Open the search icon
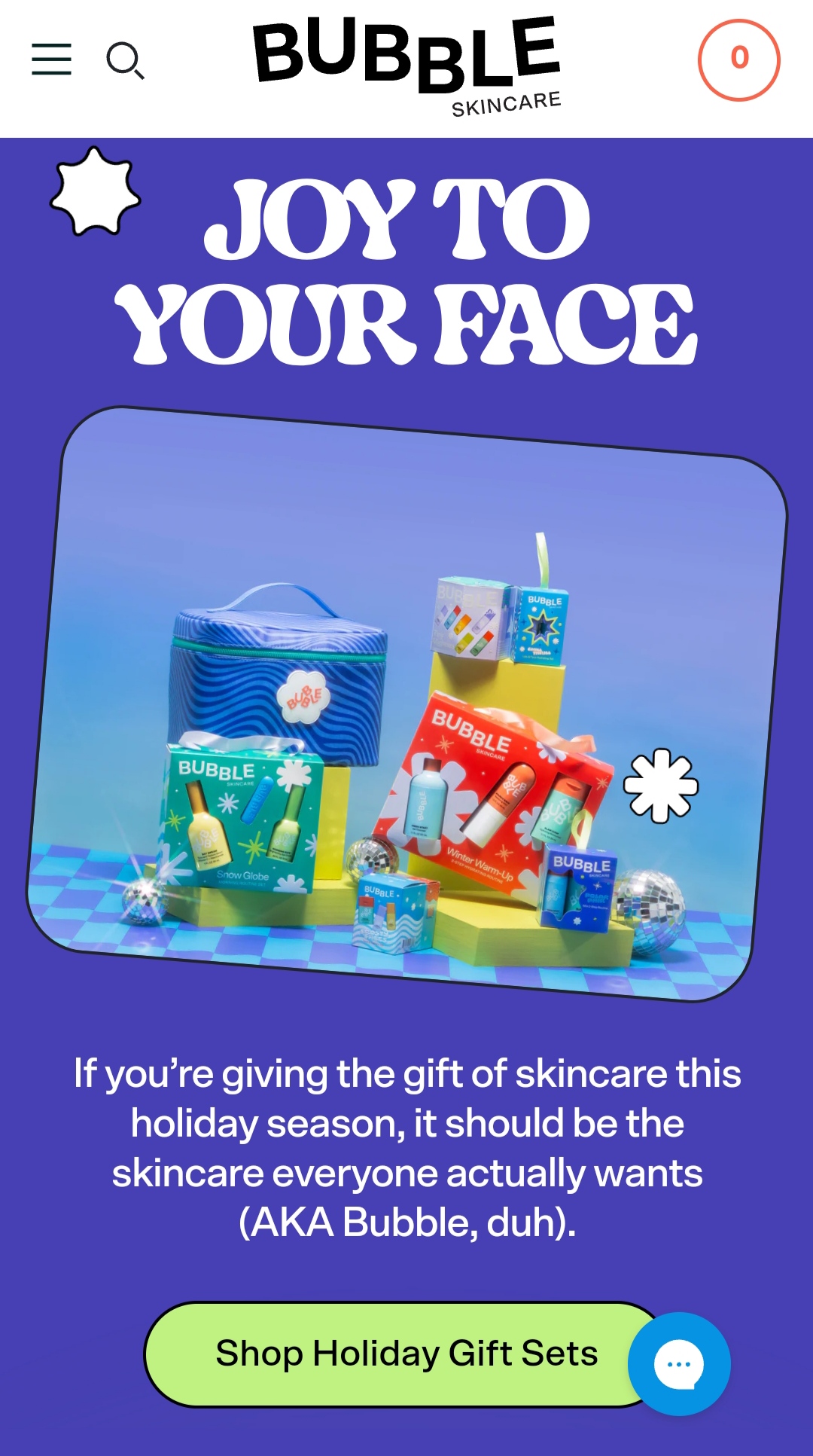This screenshot has height=1456, width=813. tap(125, 60)
